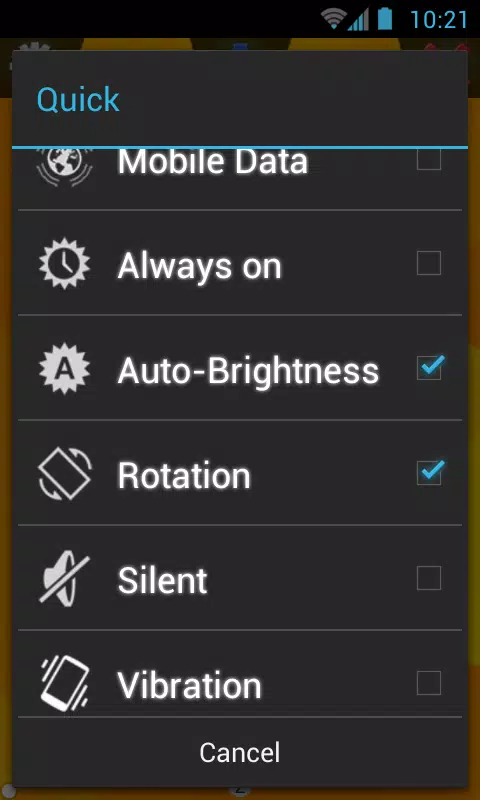Uncheck Auto-Brightness
Image resolution: width=480 pixels, height=800 pixels.
pyautogui.click(x=428, y=368)
